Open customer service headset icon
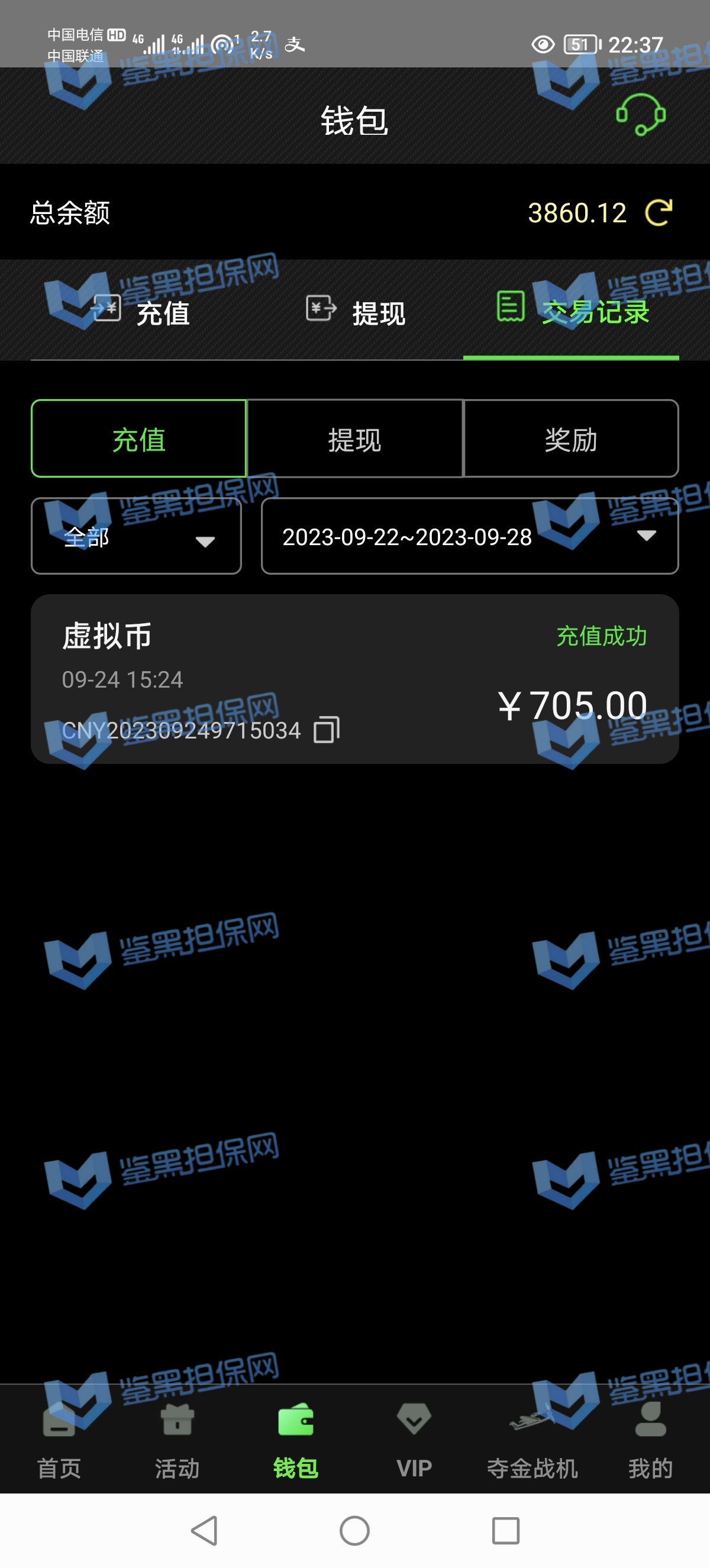This screenshot has width=710, height=1568. tap(640, 114)
